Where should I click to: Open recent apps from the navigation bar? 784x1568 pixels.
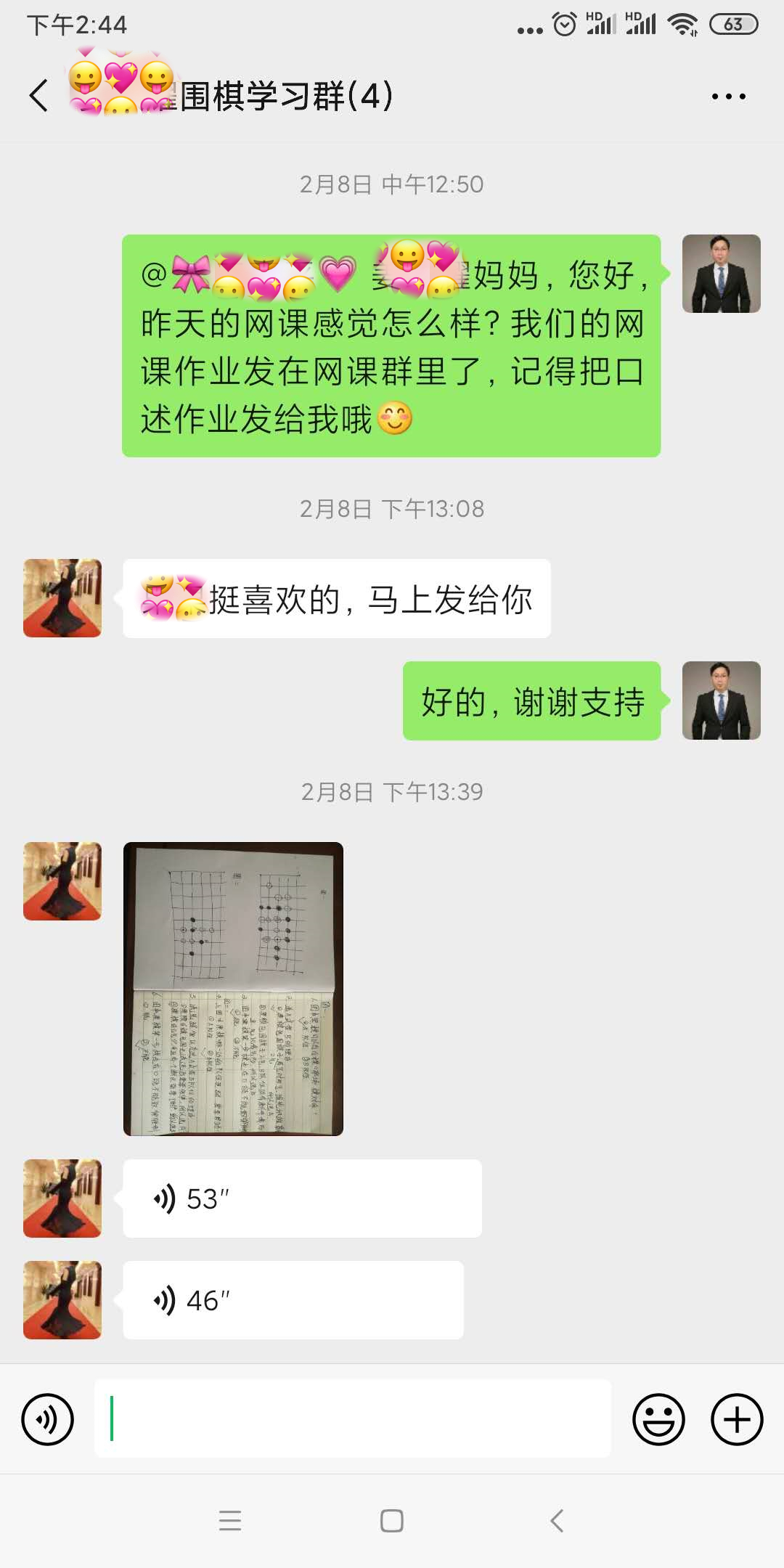[x=230, y=1521]
